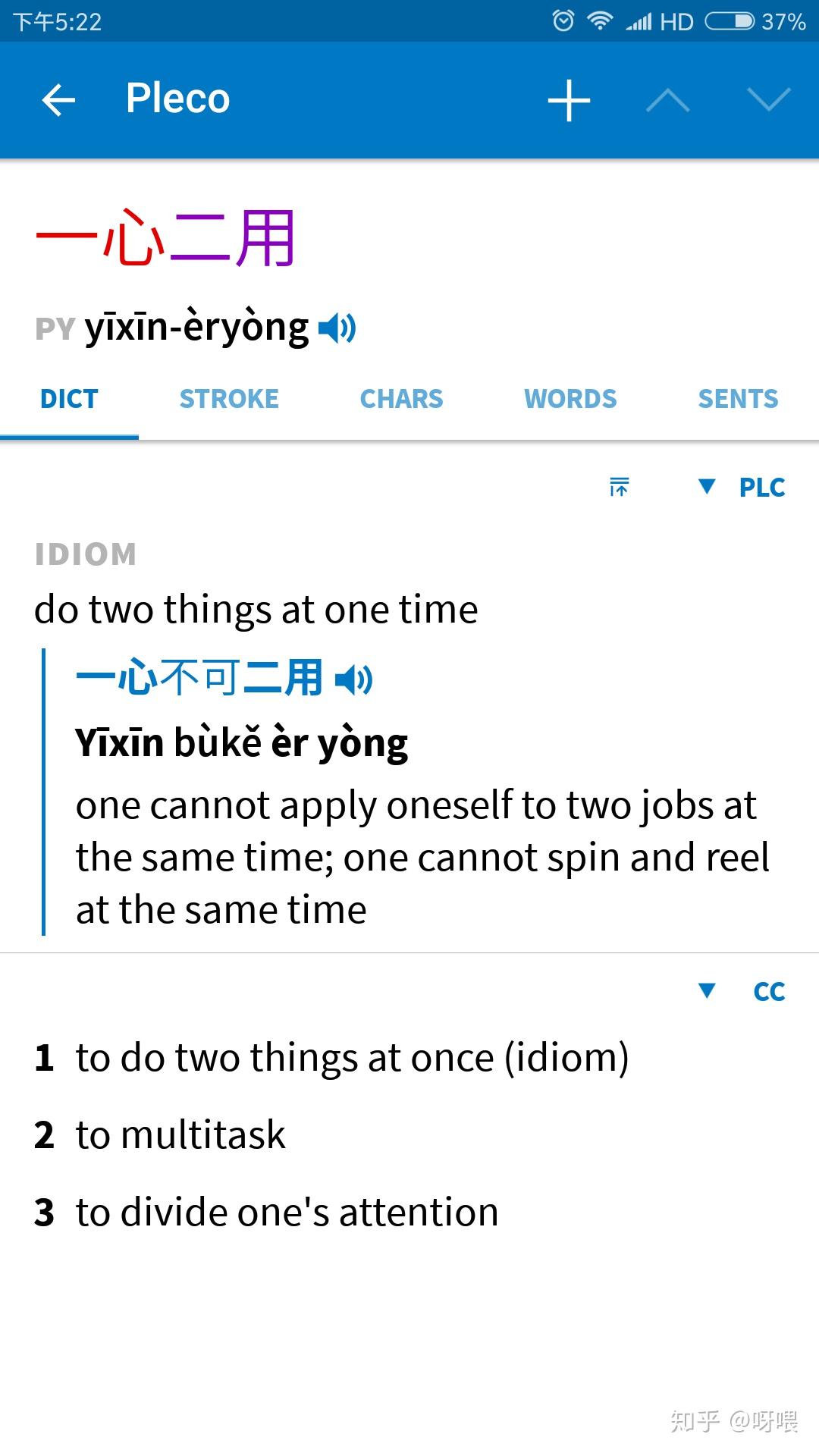This screenshot has width=819, height=1456.
Task: Play audio for 一心不可二用 example
Action: coord(354,679)
